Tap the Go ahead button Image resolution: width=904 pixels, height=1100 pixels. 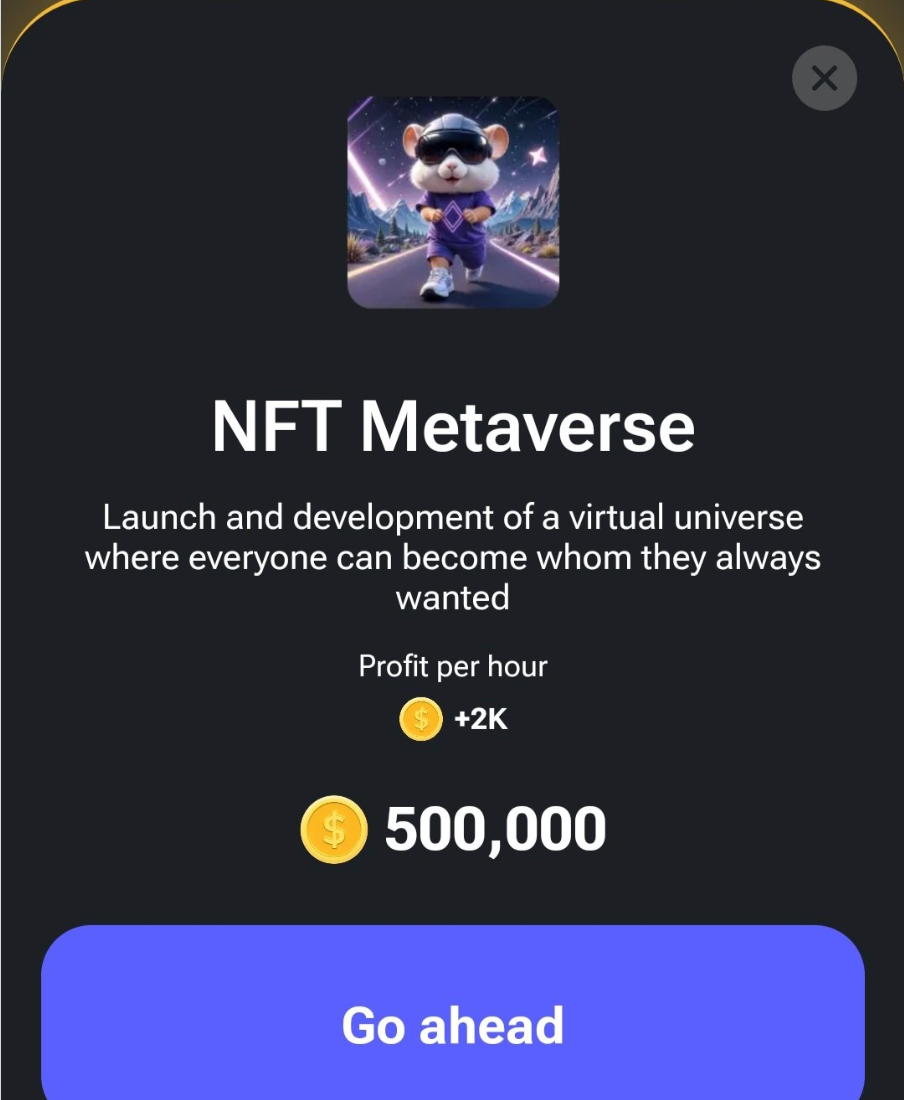(x=452, y=1024)
